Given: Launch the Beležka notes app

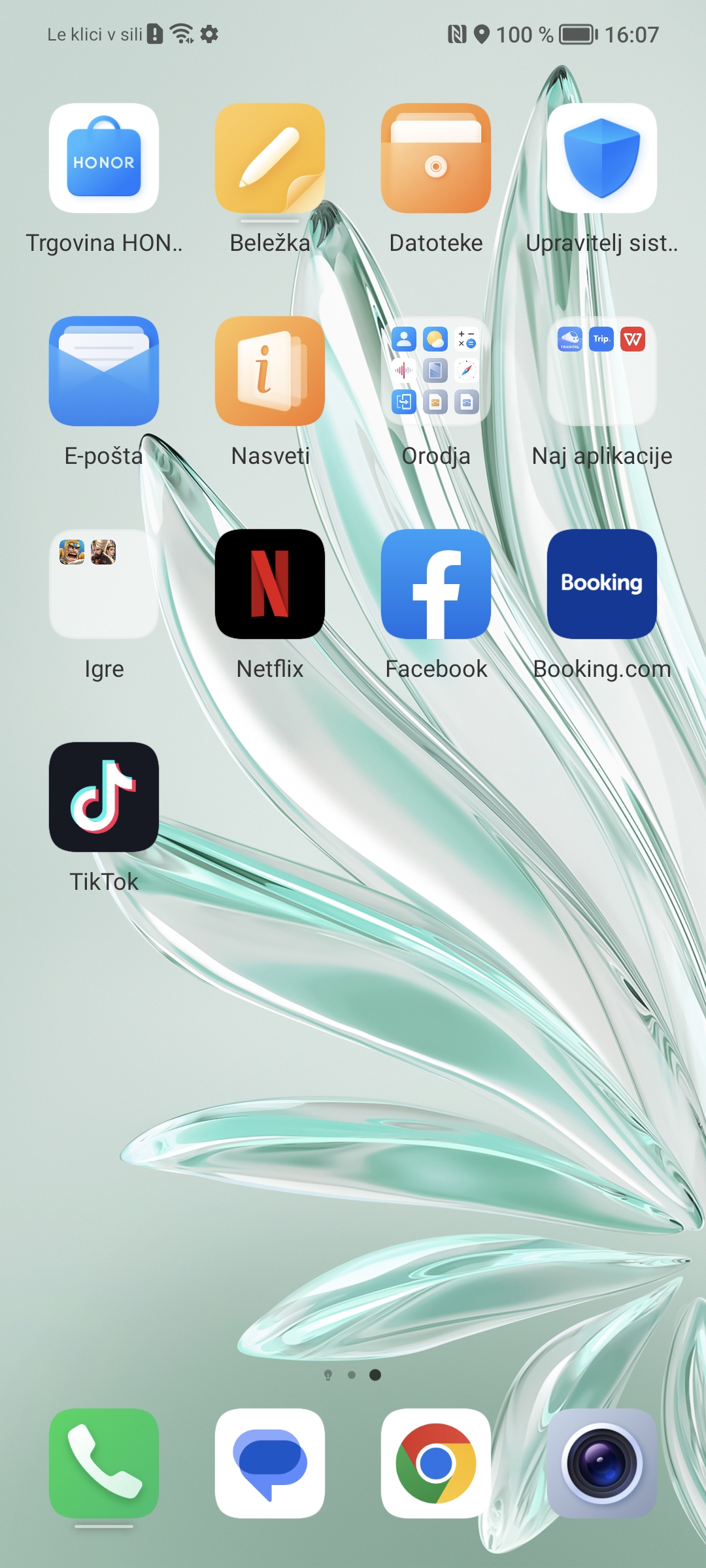Looking at the screenshot, I should 270,158.
